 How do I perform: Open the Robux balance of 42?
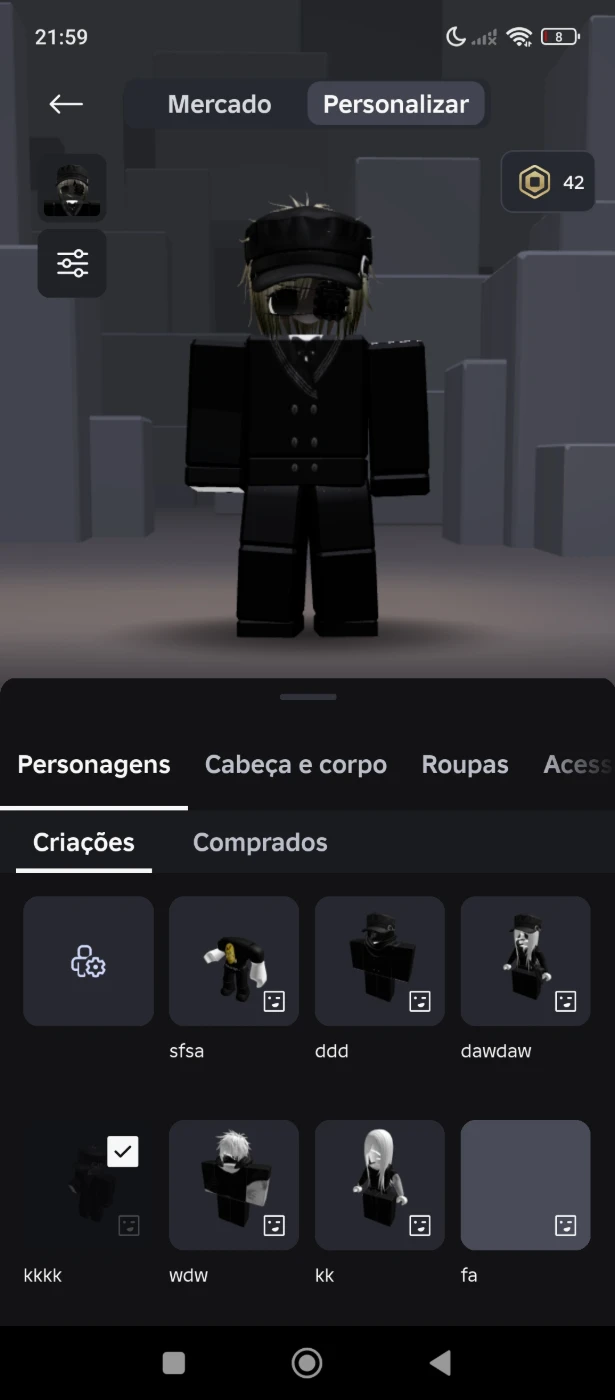549,182
